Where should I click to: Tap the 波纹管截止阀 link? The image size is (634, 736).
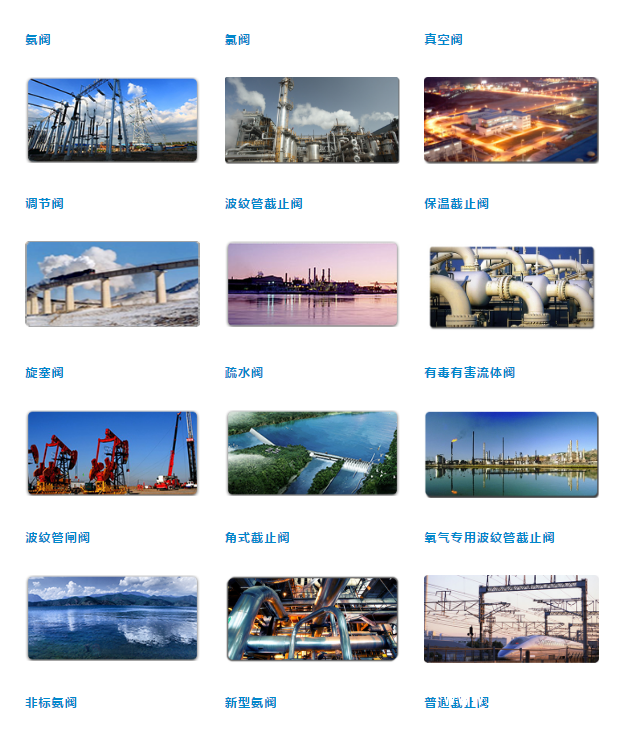point(263,204)
